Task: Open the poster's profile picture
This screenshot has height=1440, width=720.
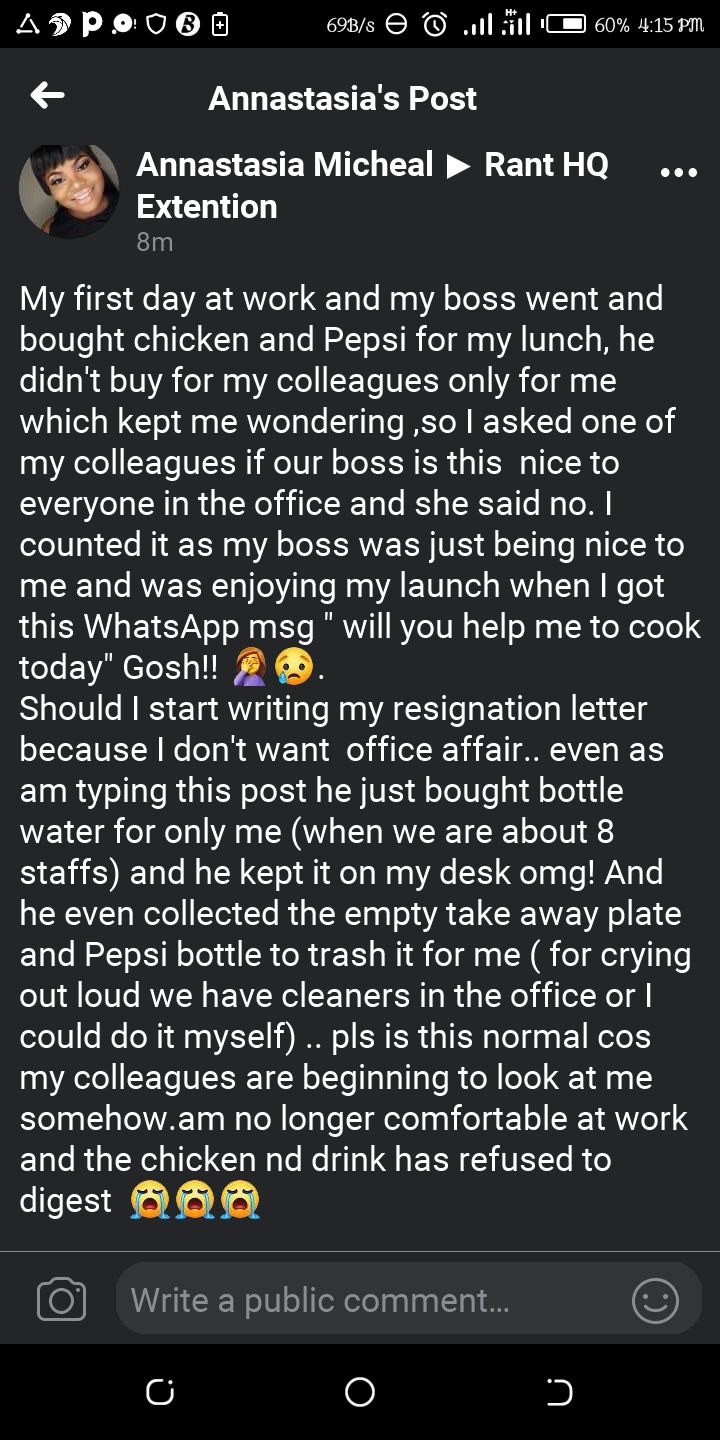Action: (69, 190)
